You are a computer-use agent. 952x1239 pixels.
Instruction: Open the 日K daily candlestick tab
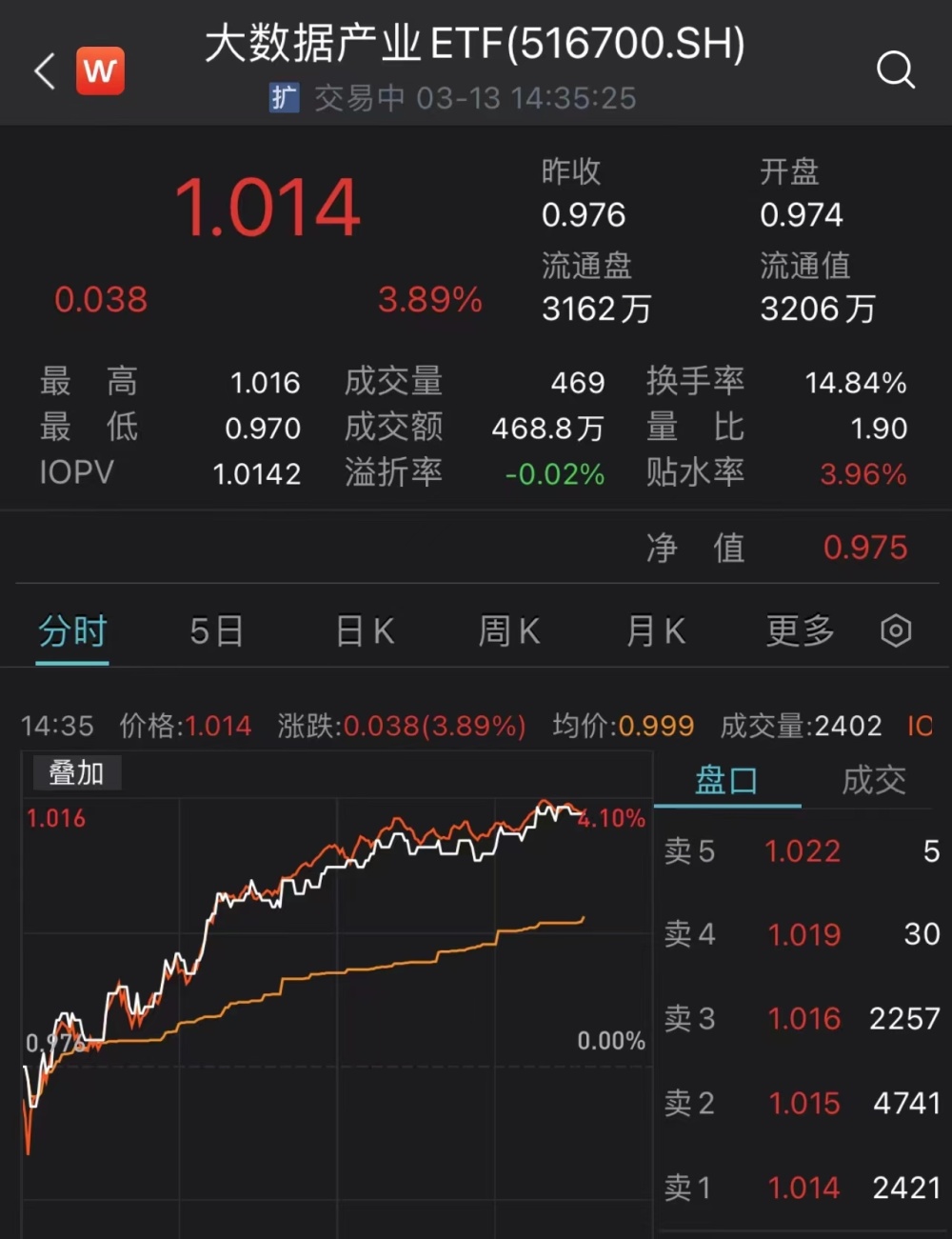coord(363,629)
